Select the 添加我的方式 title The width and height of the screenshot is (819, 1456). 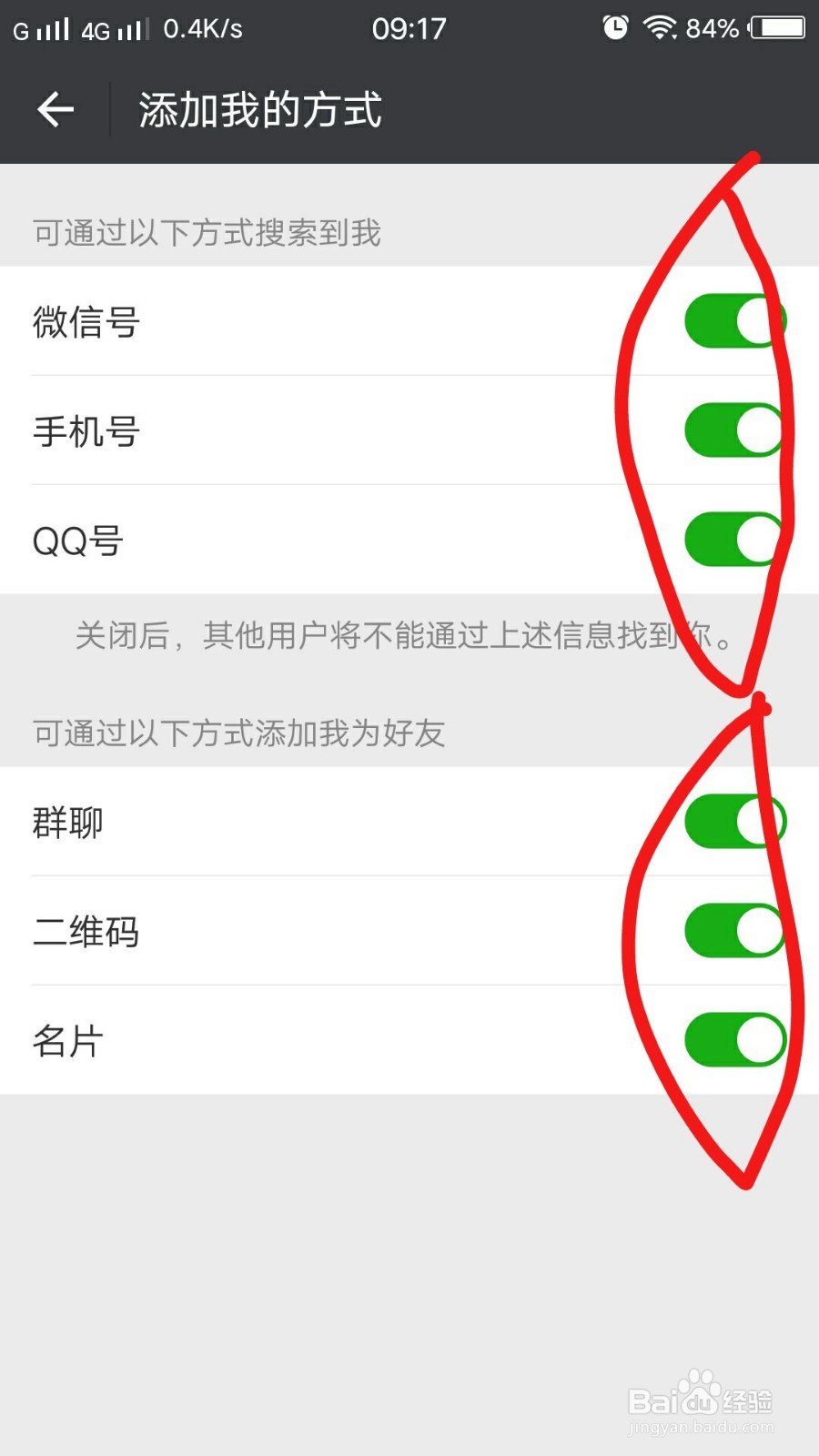coord(259,109)
